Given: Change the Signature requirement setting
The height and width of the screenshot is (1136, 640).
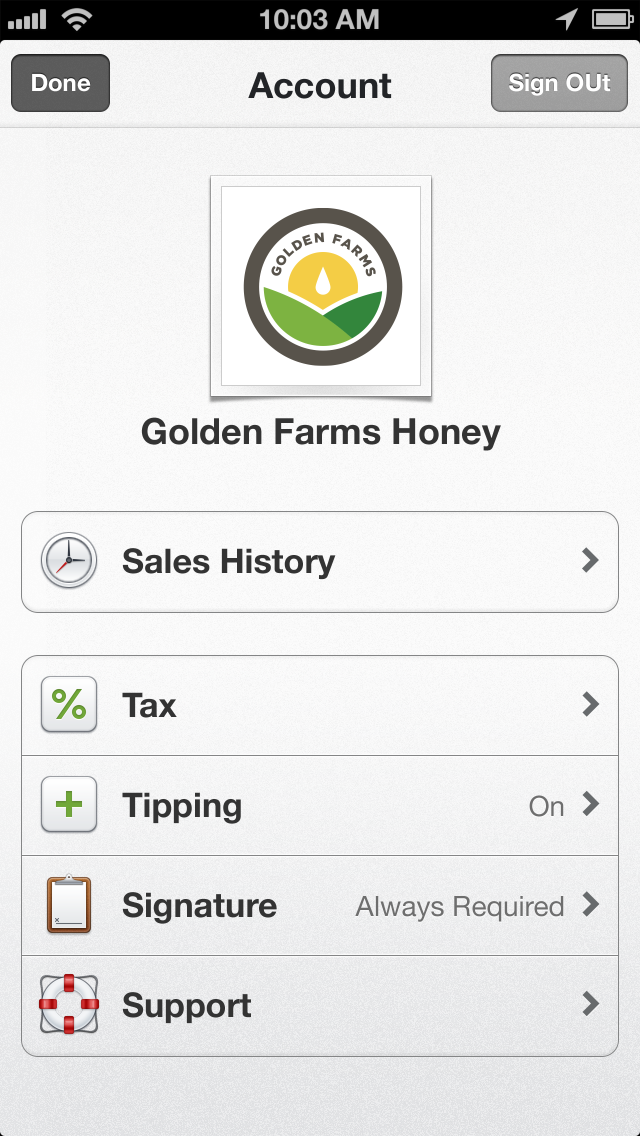Looking at the screenshot, I should [320, 906].
